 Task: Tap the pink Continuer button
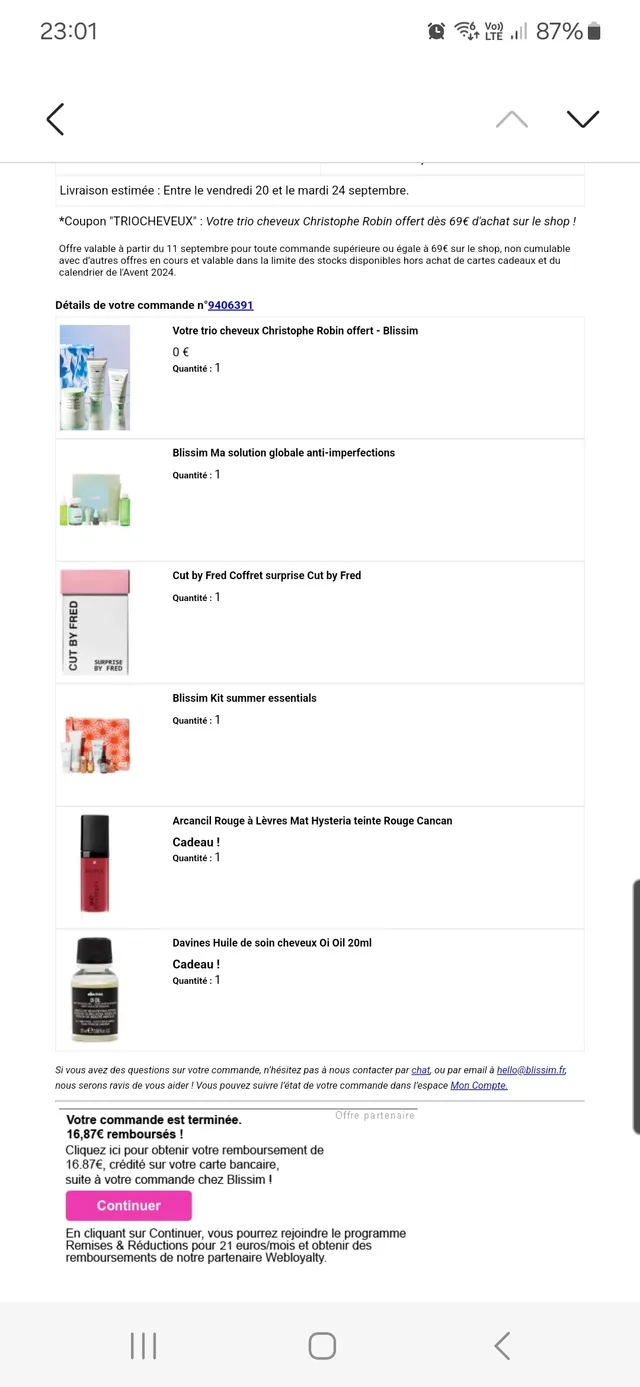128,1205
